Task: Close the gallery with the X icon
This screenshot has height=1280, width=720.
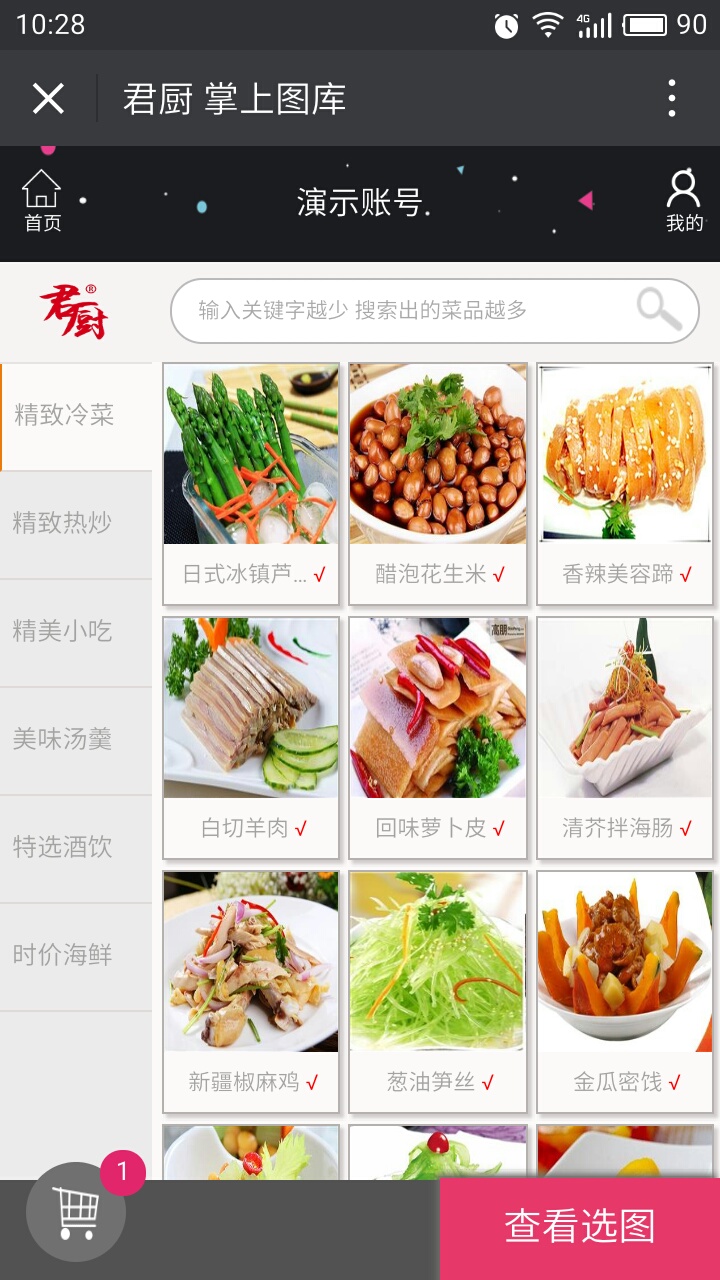Action: (48, 97)
